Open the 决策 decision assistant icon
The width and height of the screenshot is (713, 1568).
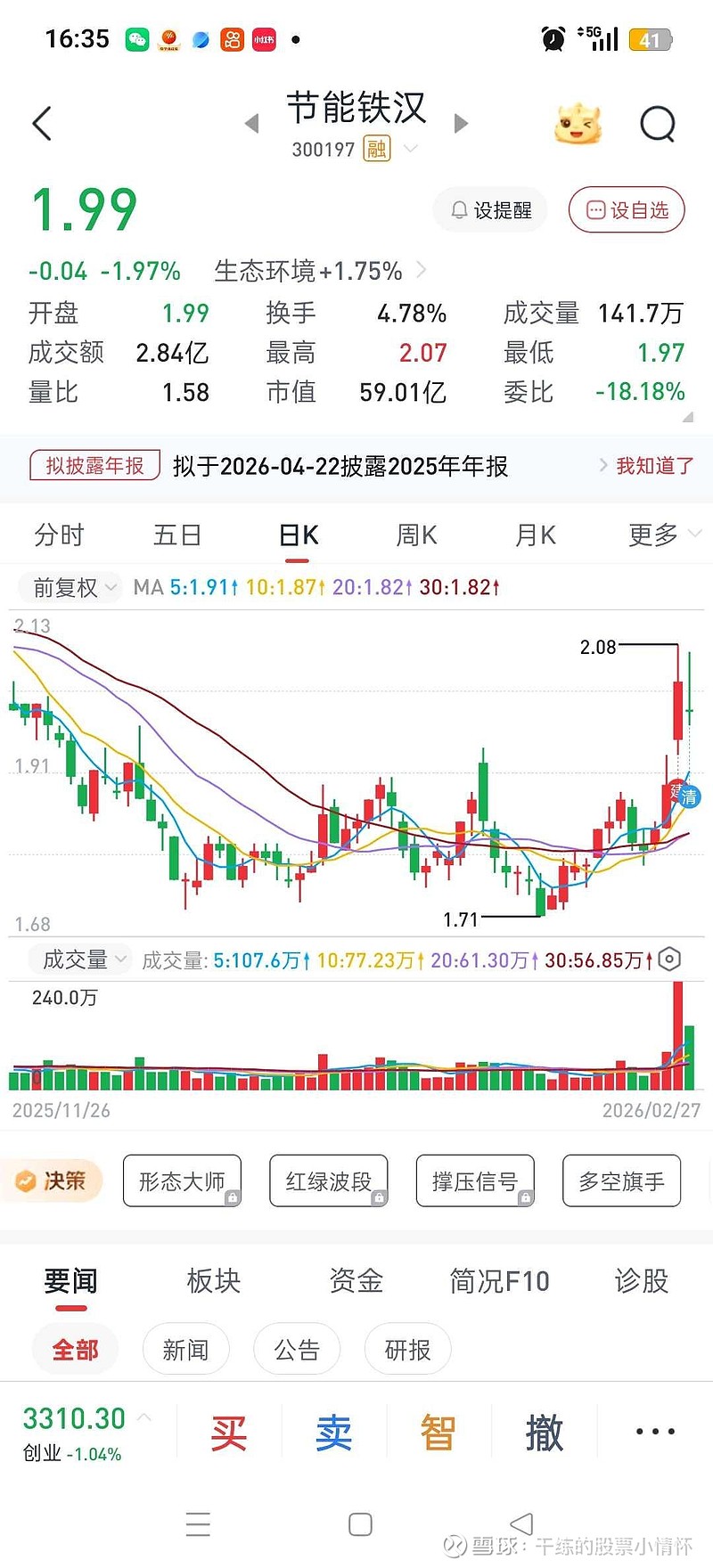[52, 1180]
